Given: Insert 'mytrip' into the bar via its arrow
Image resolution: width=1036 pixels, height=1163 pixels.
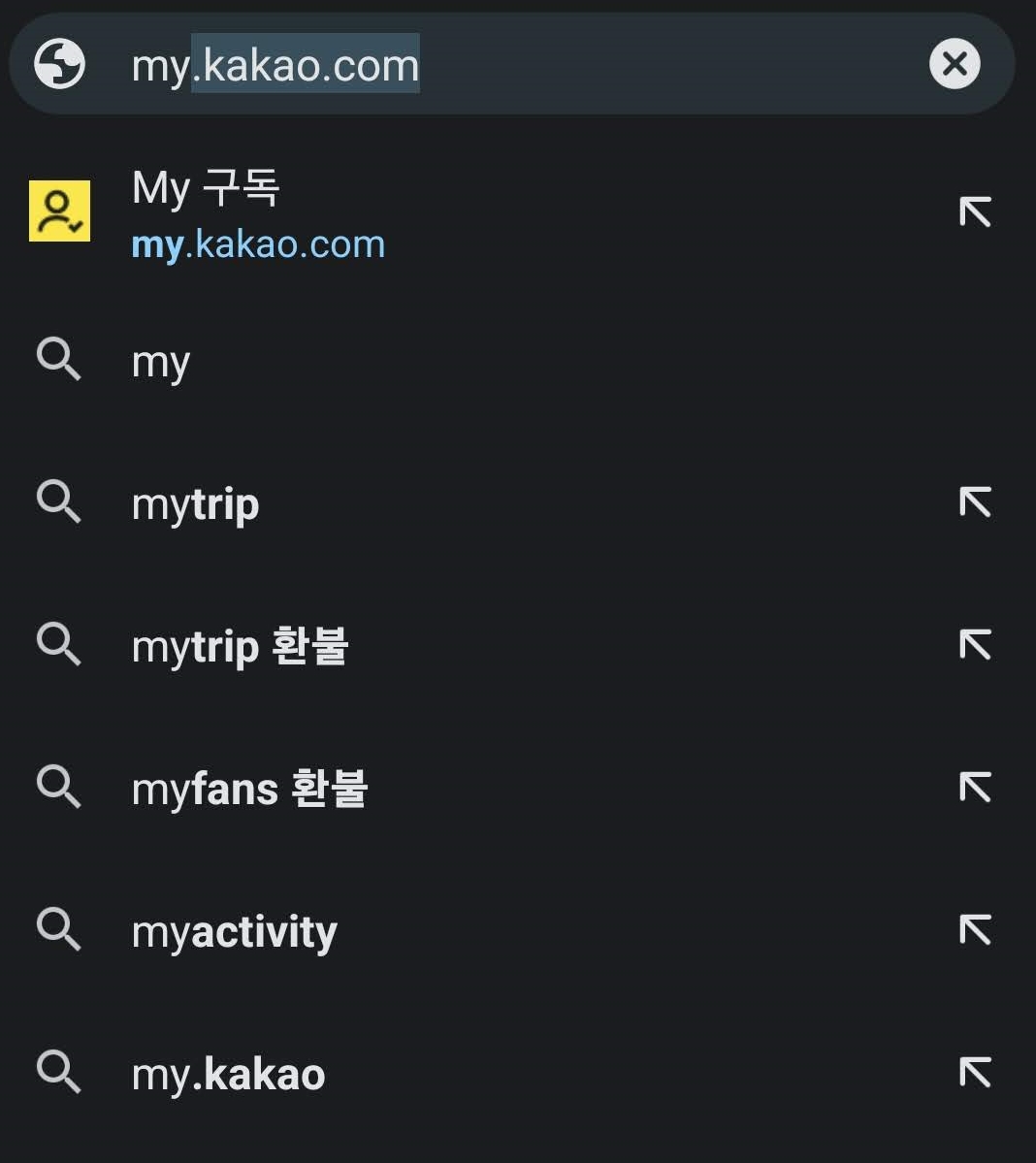Looking at the screenshot, I should [x=975, y=502].
